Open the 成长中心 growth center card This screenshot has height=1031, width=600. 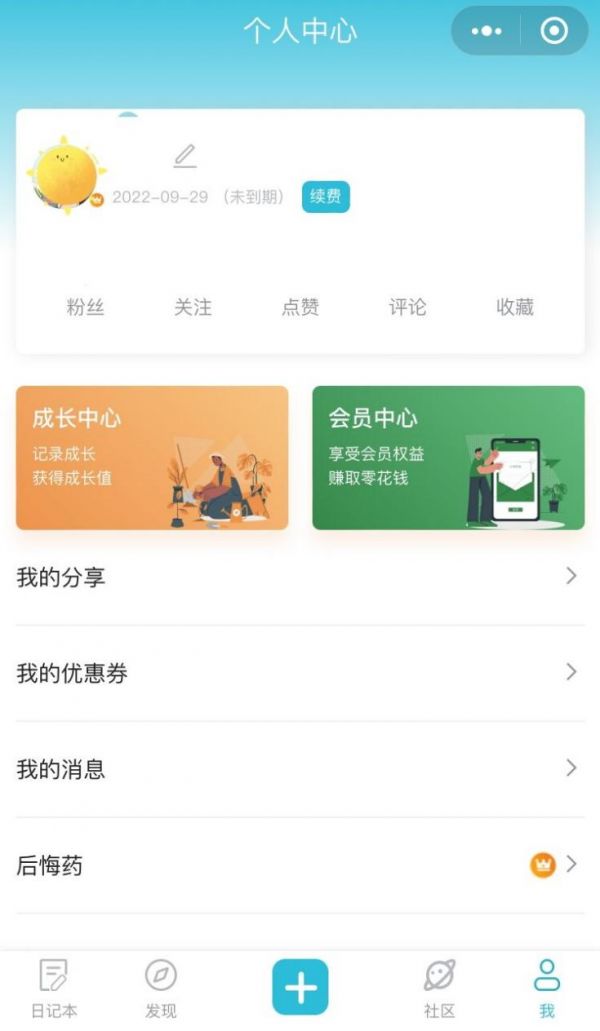[x=152, y=458]
